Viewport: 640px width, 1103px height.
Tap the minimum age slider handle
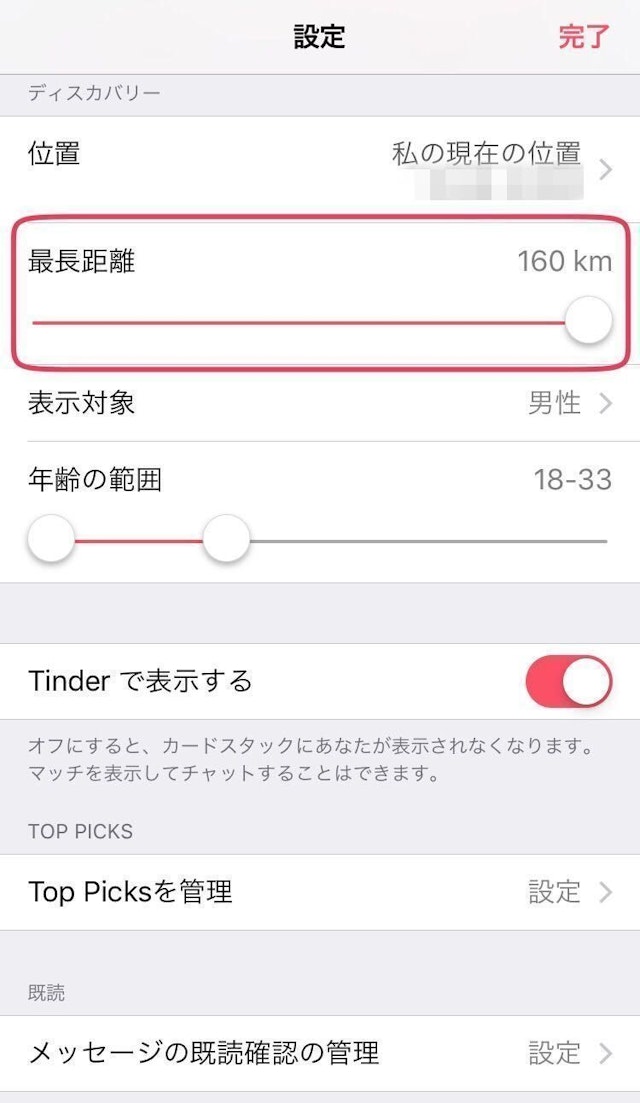51,540
